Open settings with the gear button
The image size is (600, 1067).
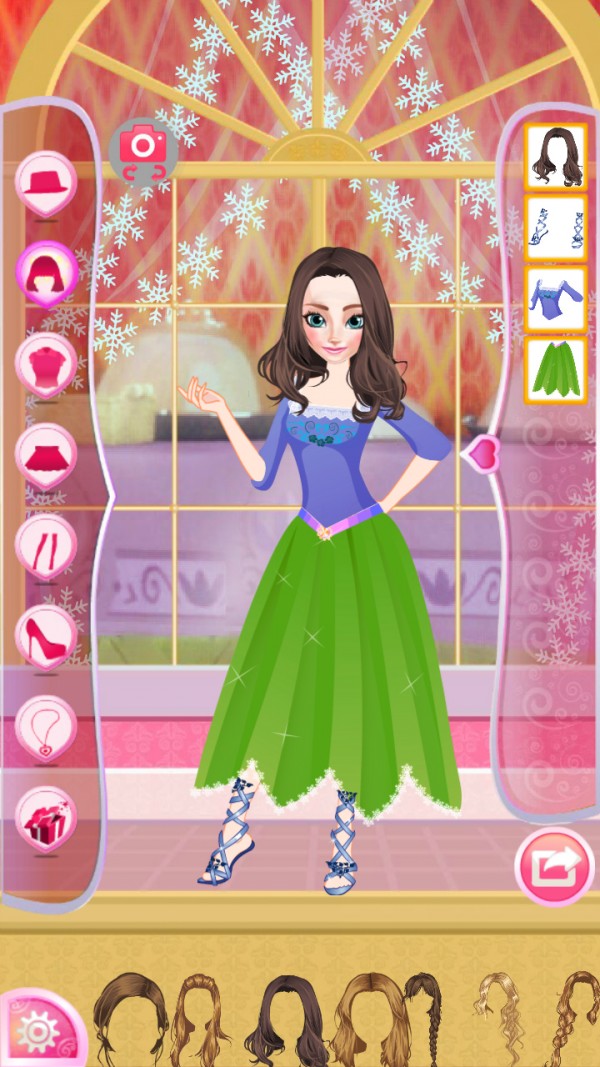pos(40,1030)
